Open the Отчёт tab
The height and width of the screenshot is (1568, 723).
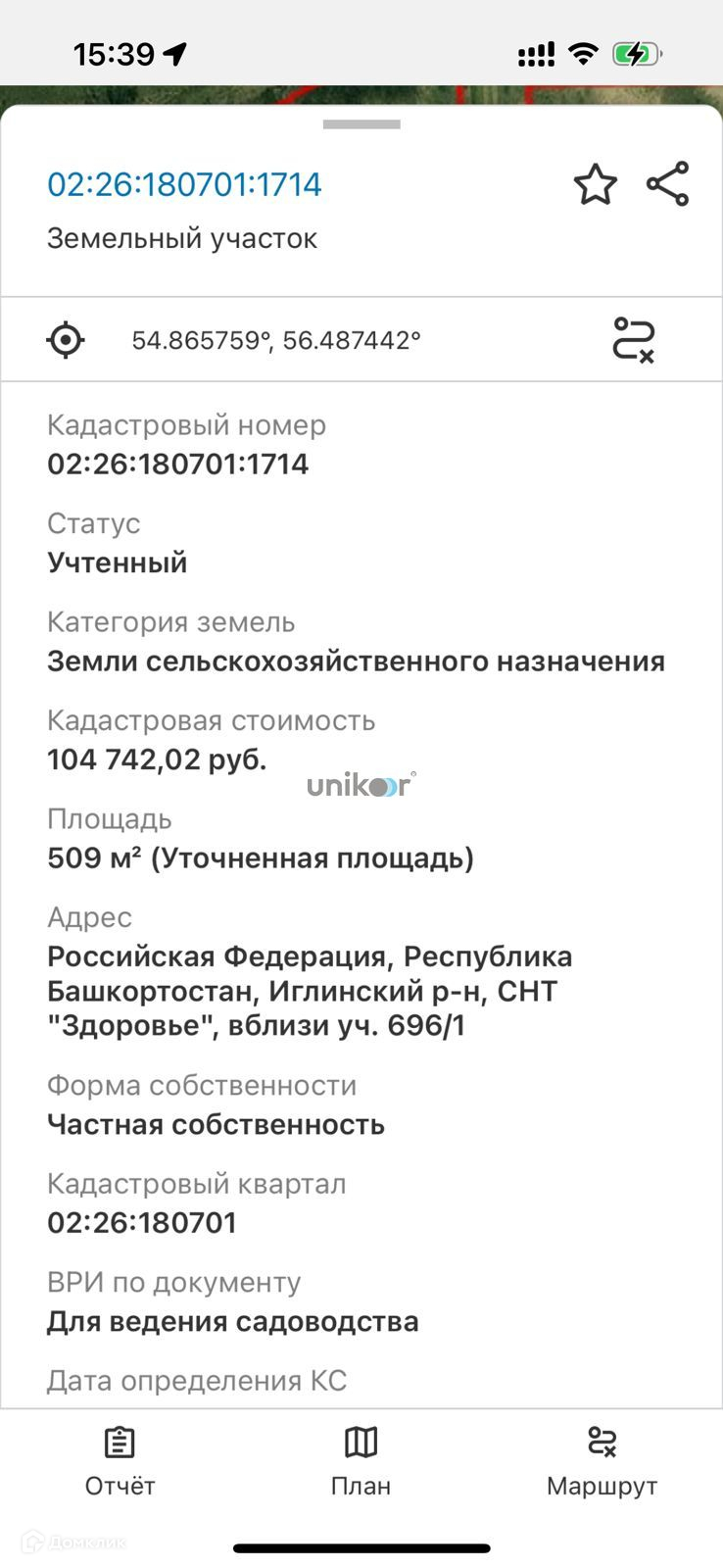point(120,1461)
